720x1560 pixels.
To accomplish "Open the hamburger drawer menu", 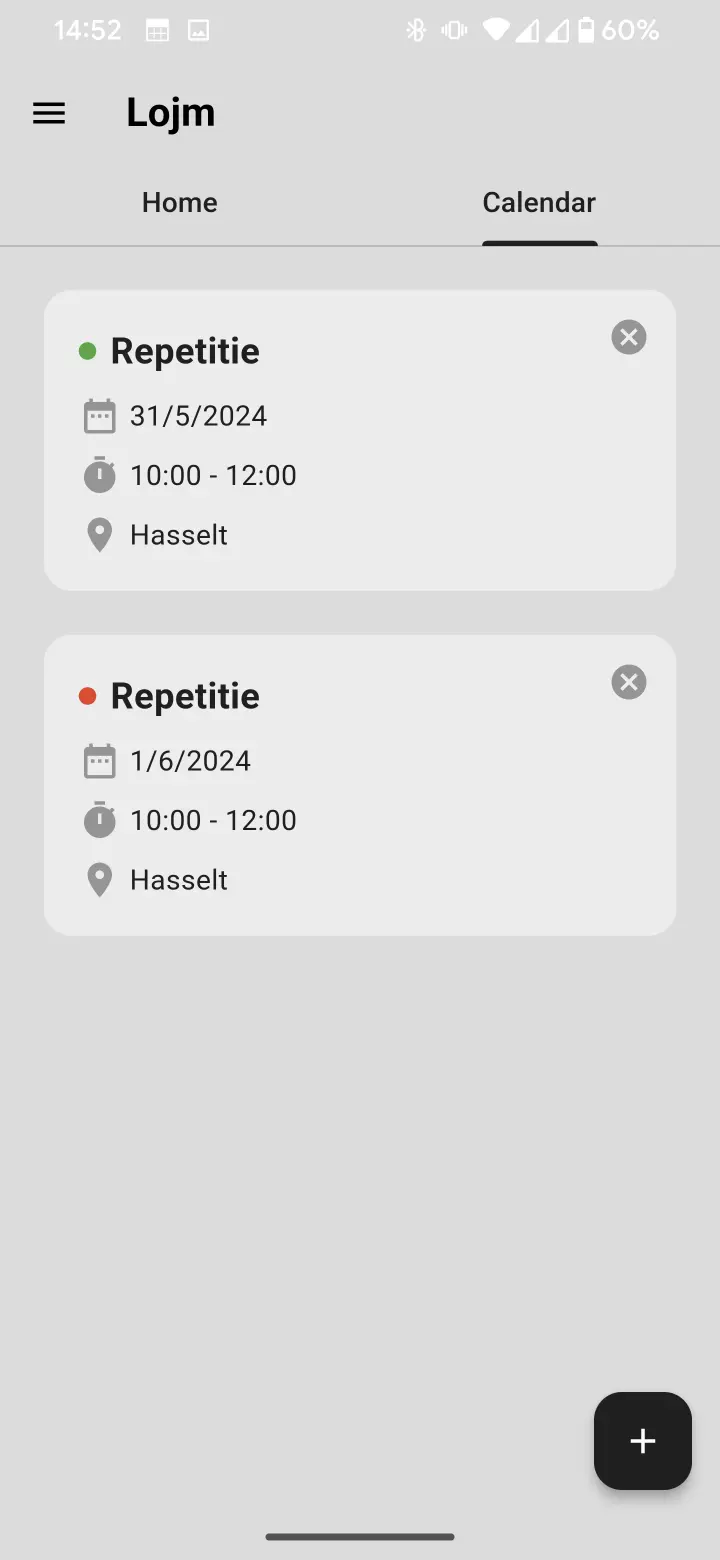I will point(49,113).
